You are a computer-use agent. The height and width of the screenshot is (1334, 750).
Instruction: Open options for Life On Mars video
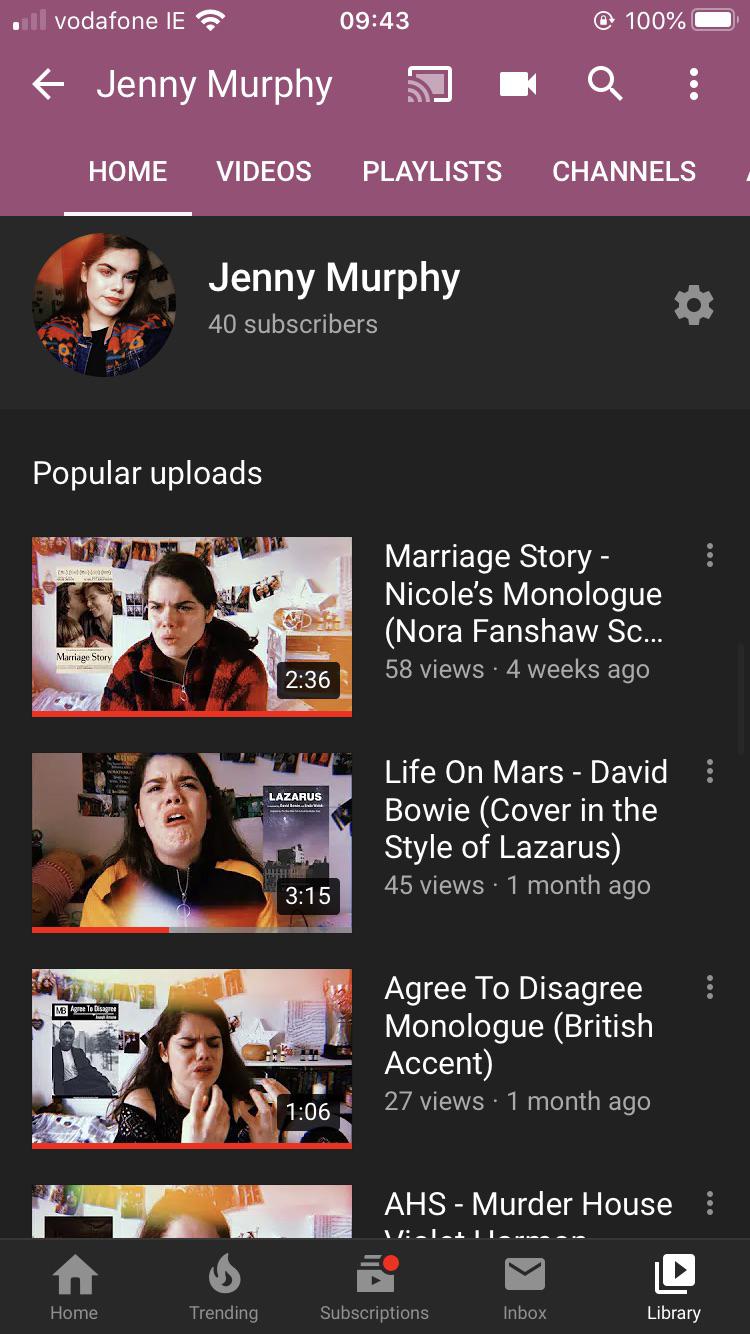710,771
